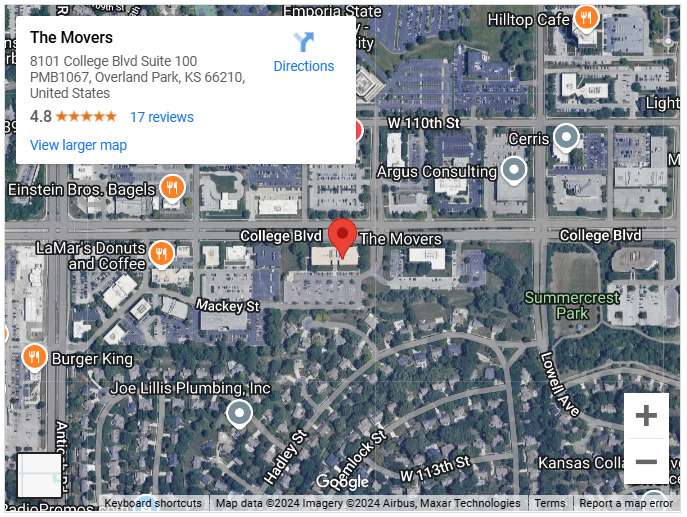Image resolution: width=687 pixels, height=517 pixels.
Task: Open the 17 reviews link
Action: click(x=161, y=117)
